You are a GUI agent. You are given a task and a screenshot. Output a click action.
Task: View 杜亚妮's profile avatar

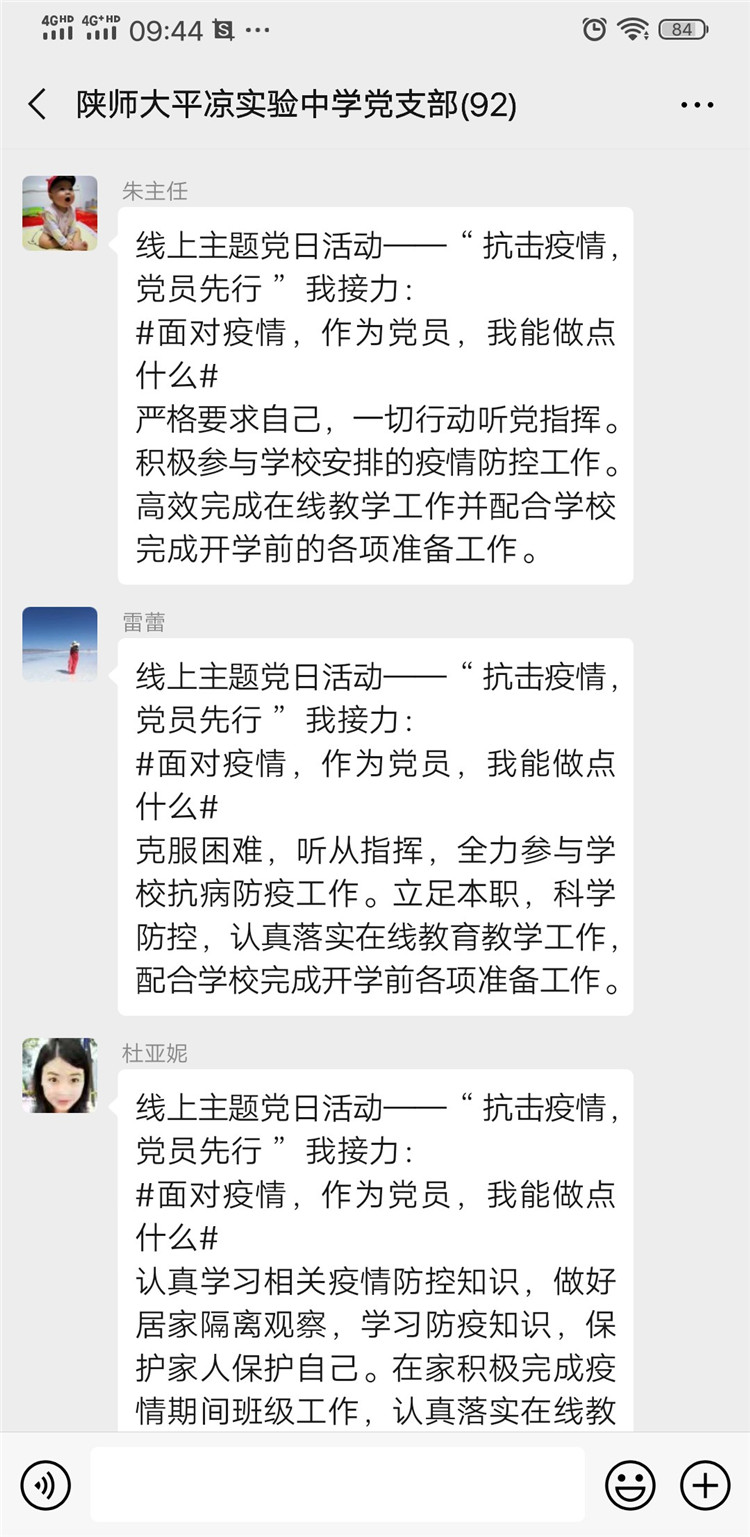tap(60, 1075)
